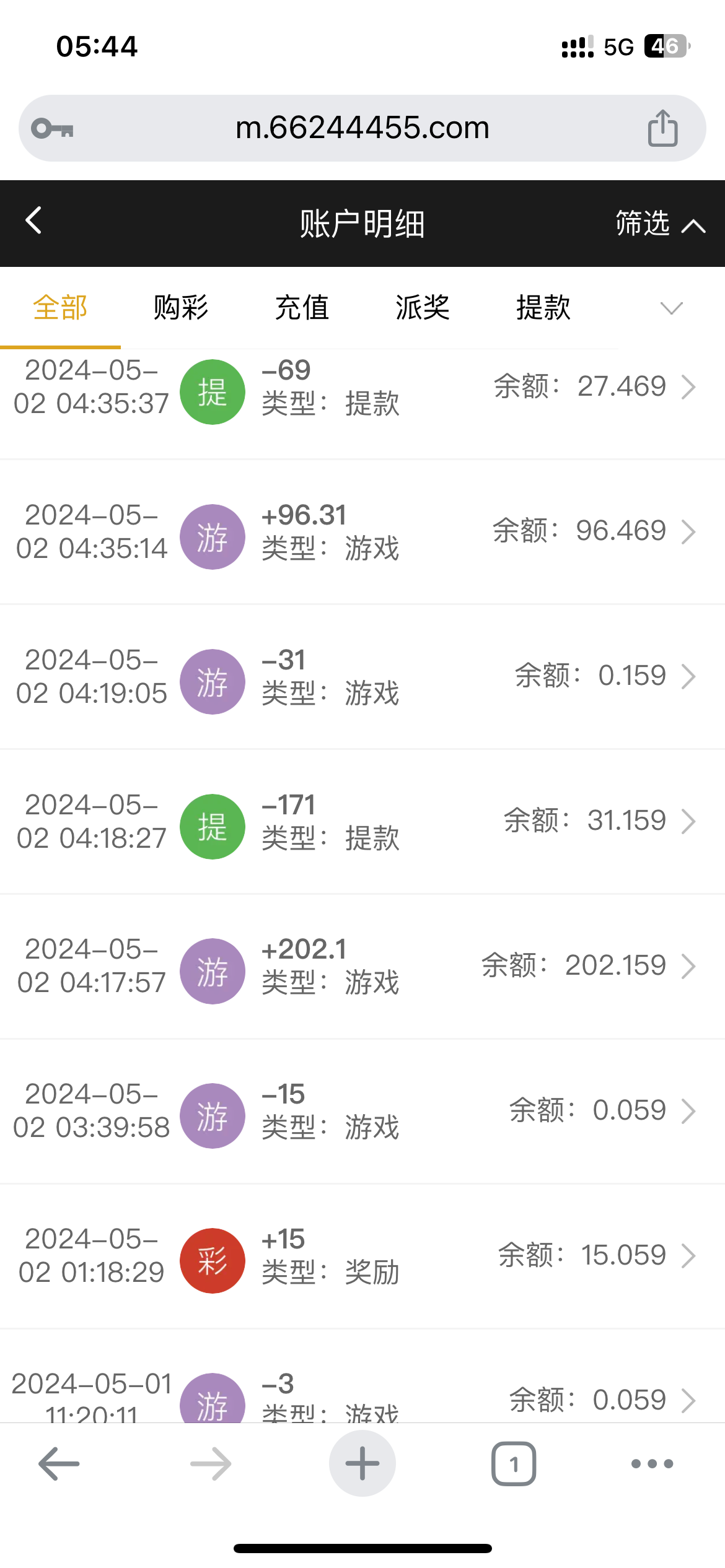Expand the category tabs dropdown arrow

click(671, 308)
